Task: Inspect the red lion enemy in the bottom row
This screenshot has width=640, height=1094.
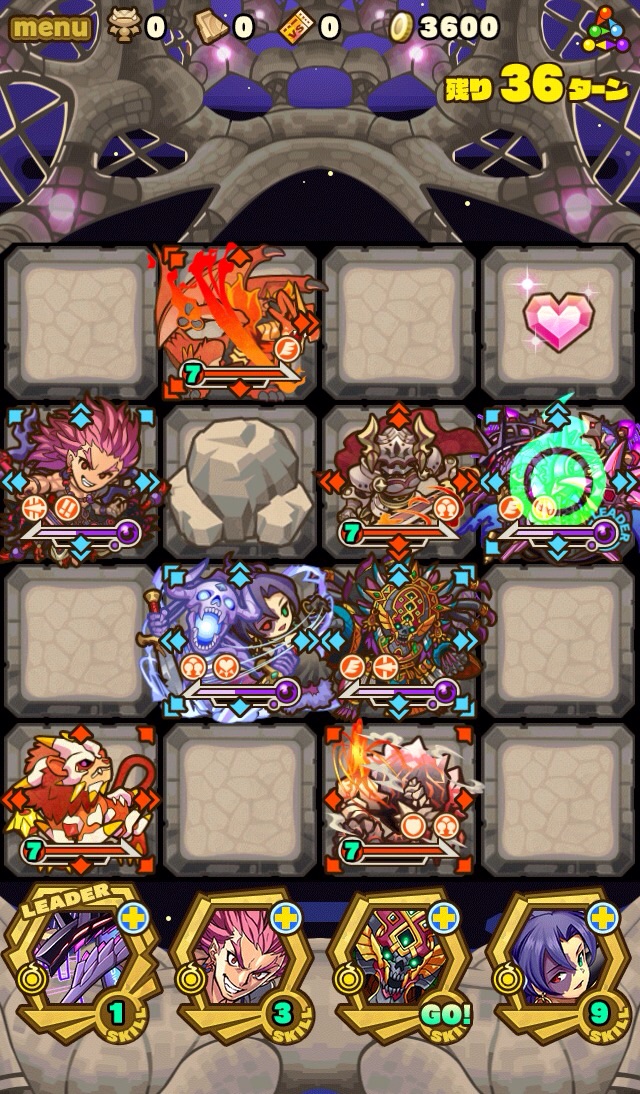Action: (80, 800)
